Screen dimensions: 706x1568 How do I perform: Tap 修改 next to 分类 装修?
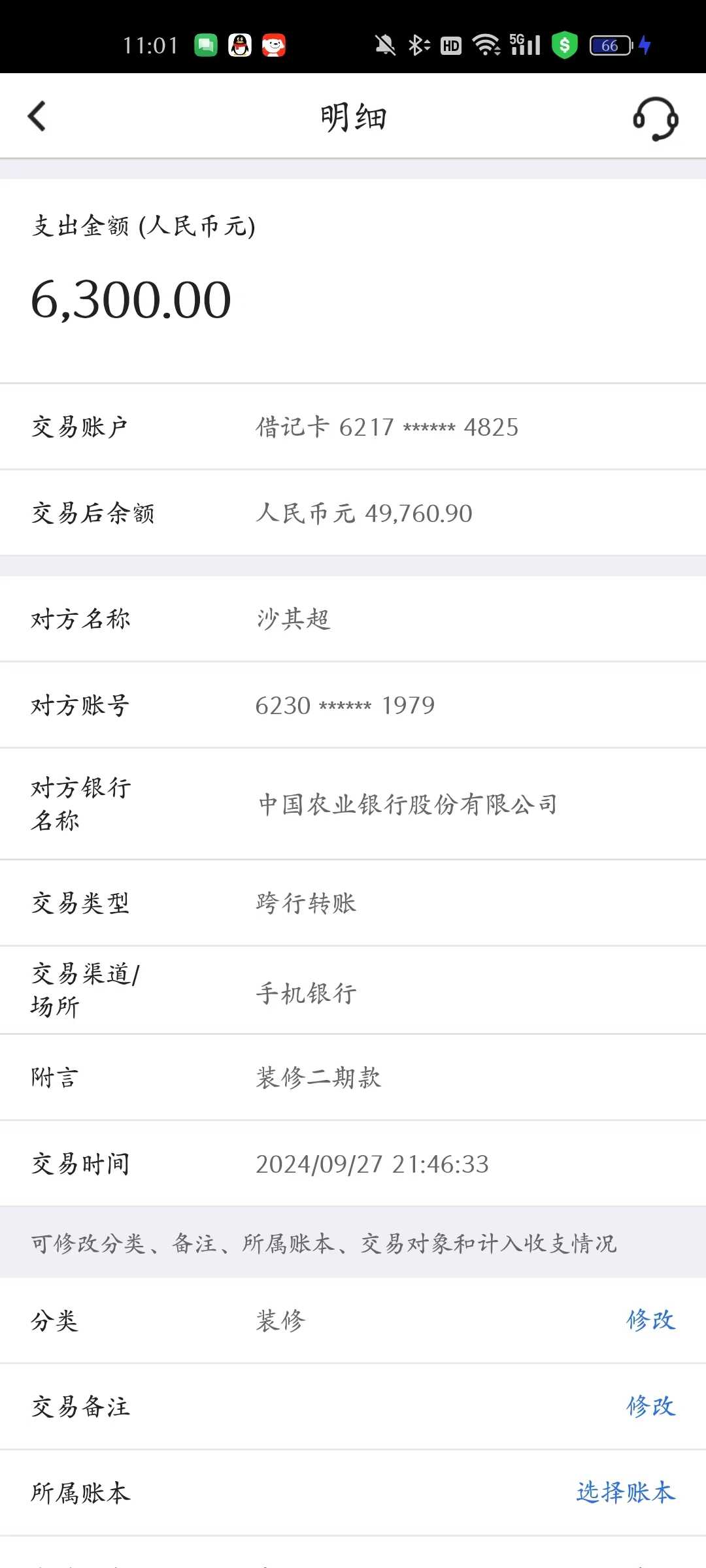650,1320
